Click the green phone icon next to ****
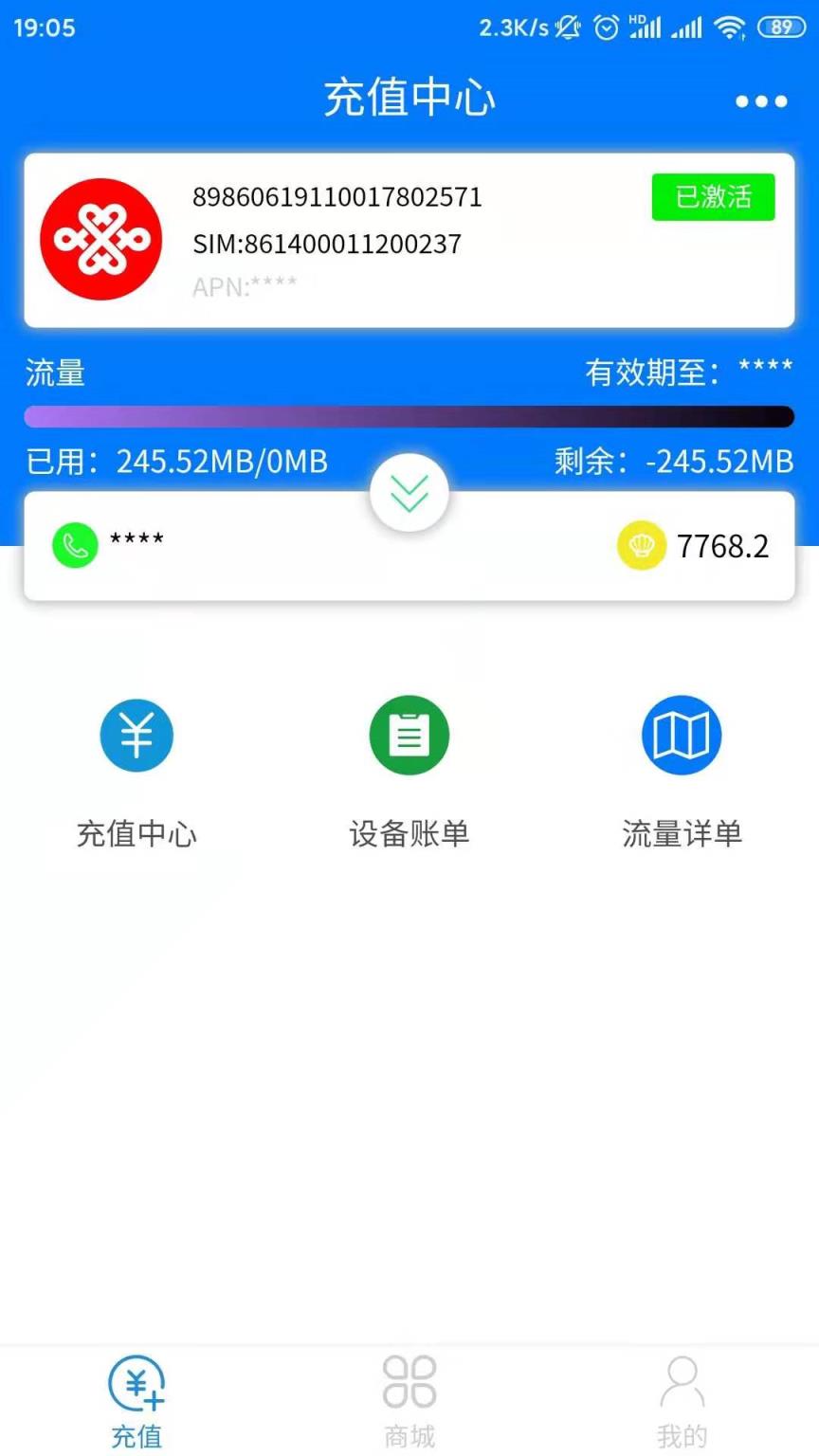This screenshot has width=819, height=1456. click(75, 545)
